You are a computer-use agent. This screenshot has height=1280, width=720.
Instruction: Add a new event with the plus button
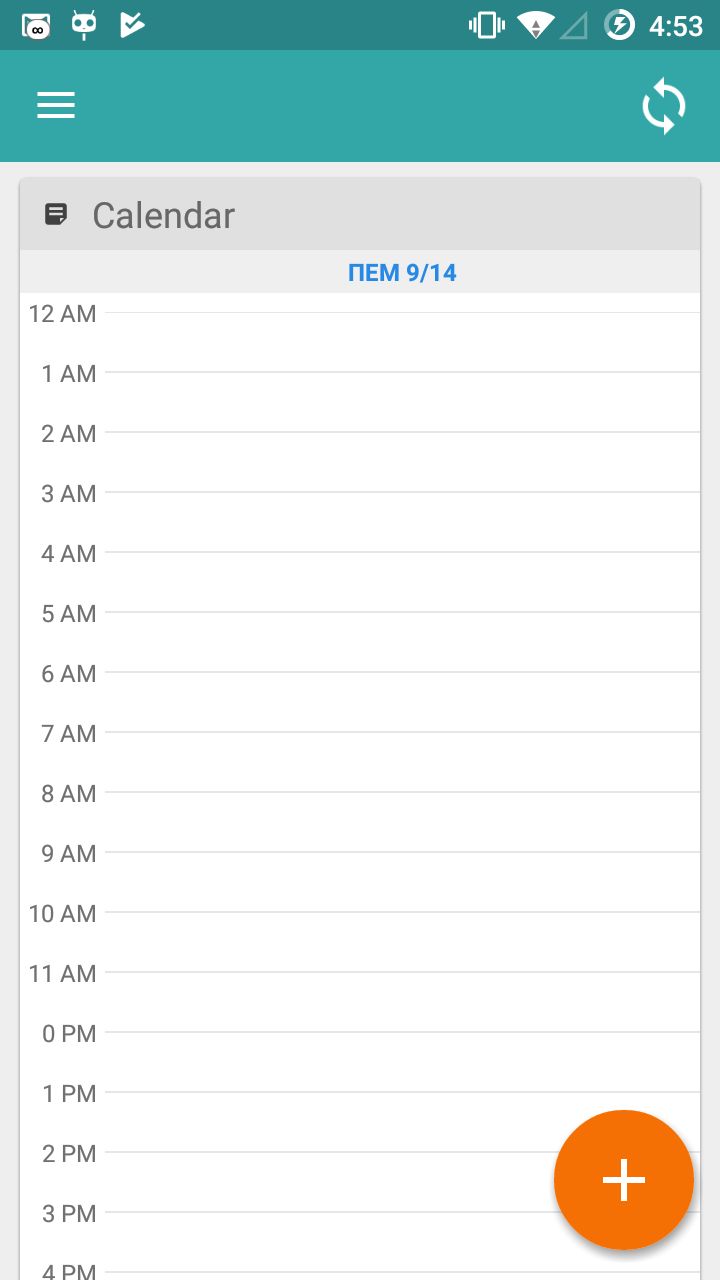(x=623, y=1180)
